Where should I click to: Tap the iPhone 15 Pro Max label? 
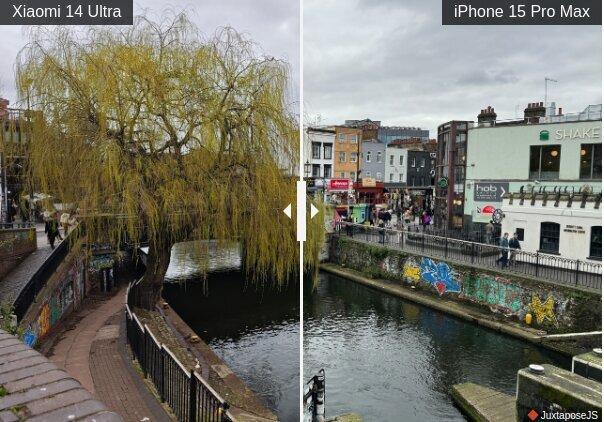coord(521,12)
